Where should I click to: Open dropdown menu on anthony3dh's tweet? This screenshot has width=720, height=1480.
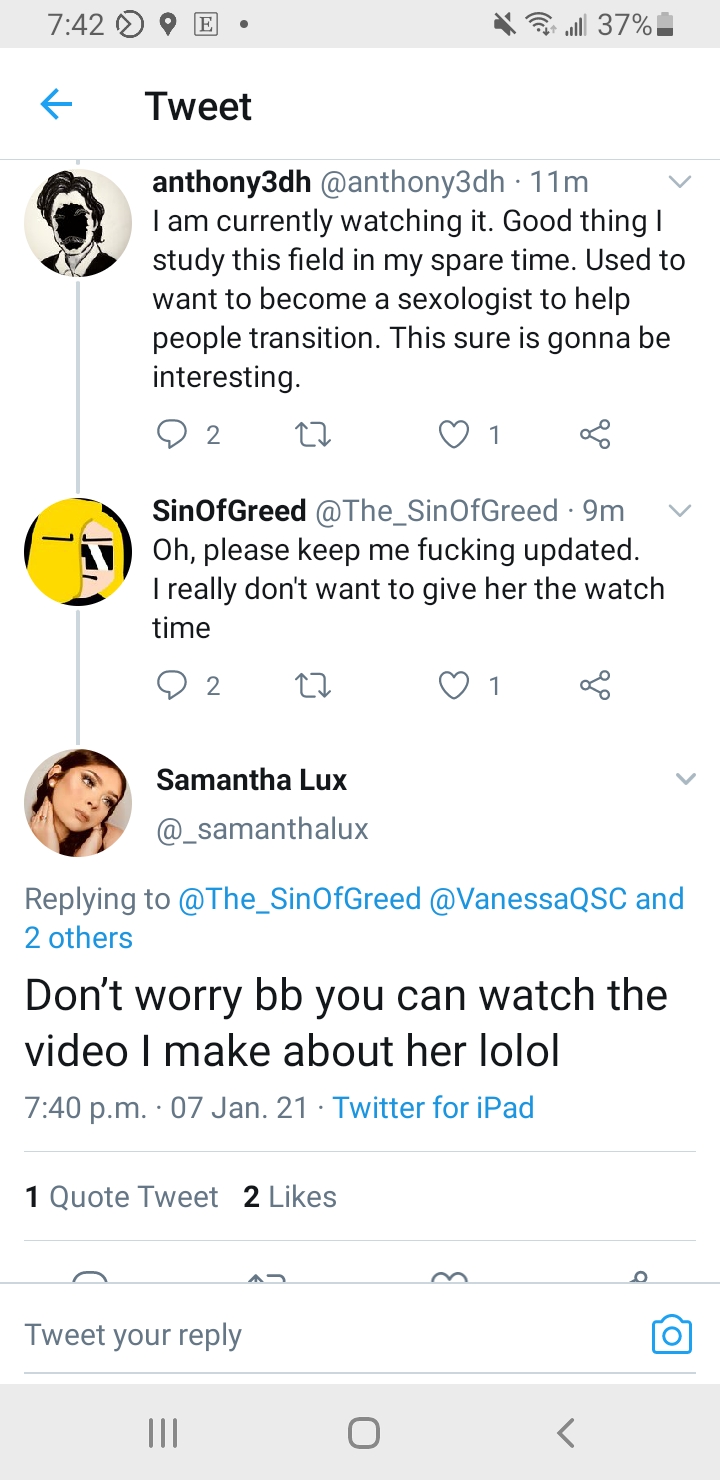click(x=680, y=182)
